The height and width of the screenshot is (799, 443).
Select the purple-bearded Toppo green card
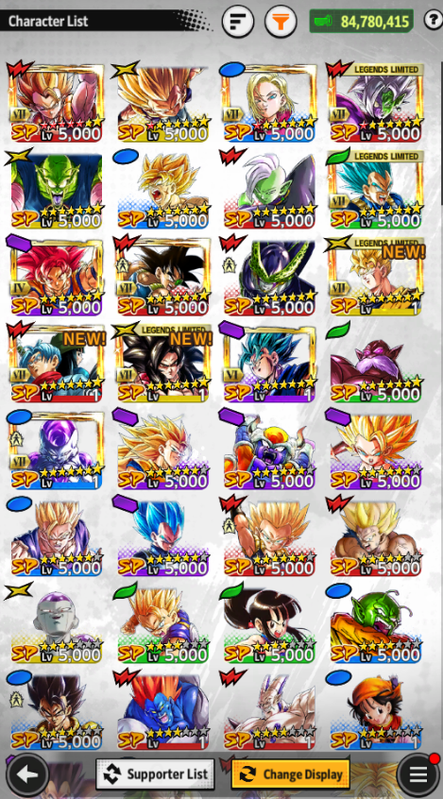(376, 362)
